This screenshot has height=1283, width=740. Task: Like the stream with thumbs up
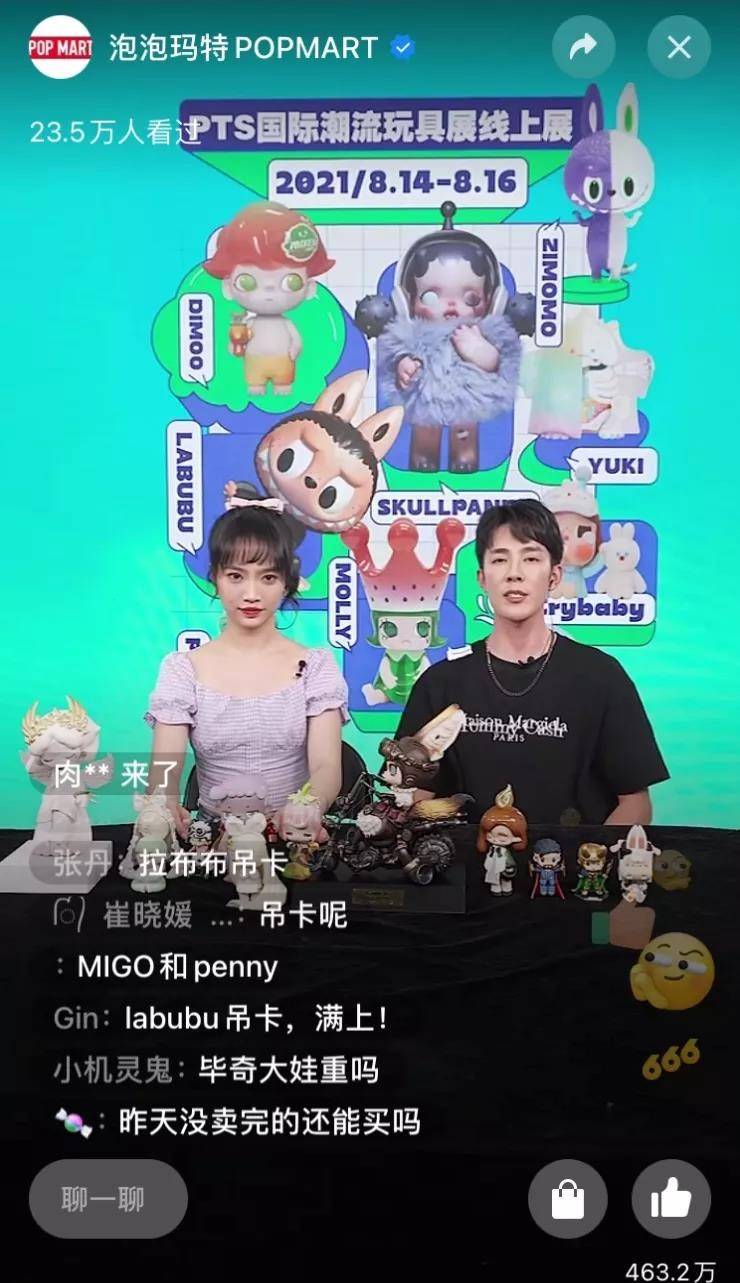(x=671, y=1199)
